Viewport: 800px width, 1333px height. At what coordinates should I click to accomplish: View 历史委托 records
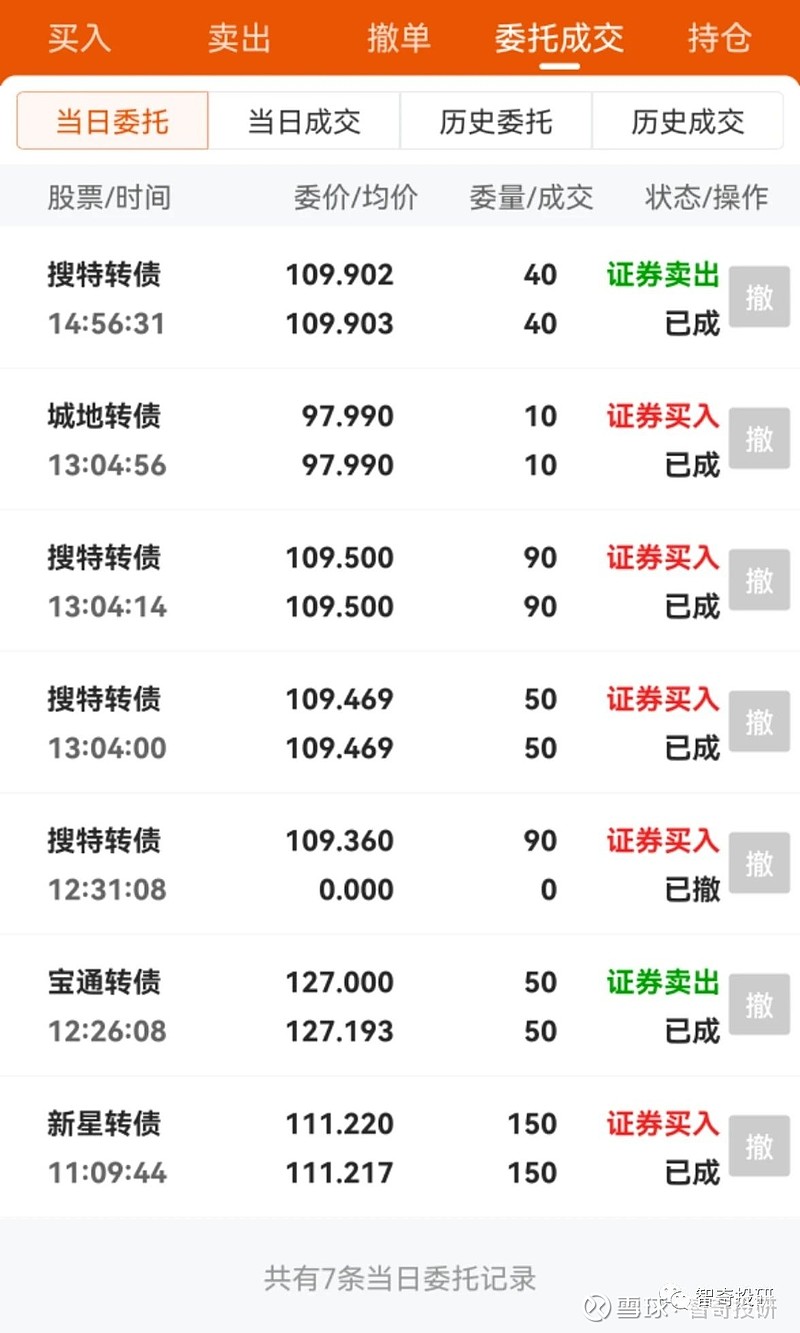point(496,121)
